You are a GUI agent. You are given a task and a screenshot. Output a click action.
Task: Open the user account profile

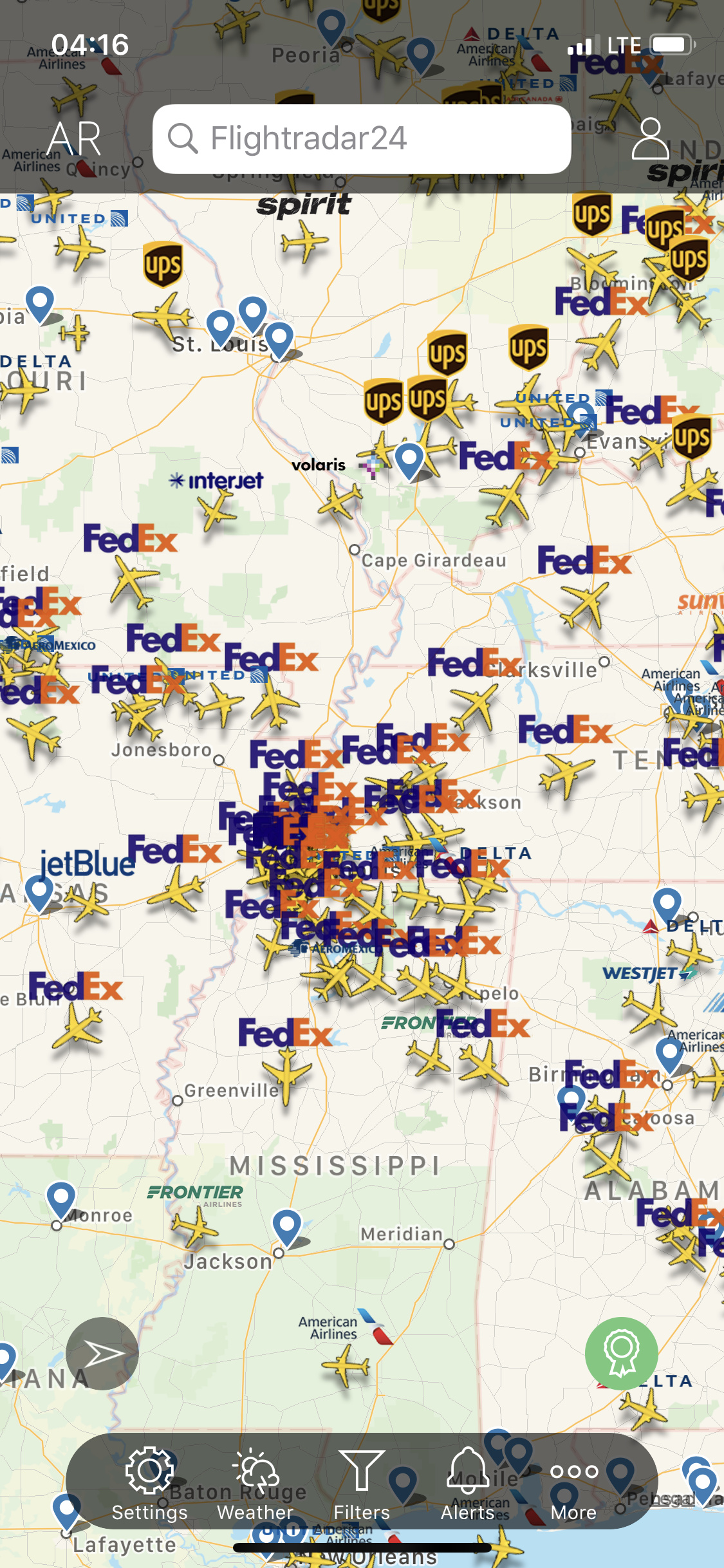650,138
